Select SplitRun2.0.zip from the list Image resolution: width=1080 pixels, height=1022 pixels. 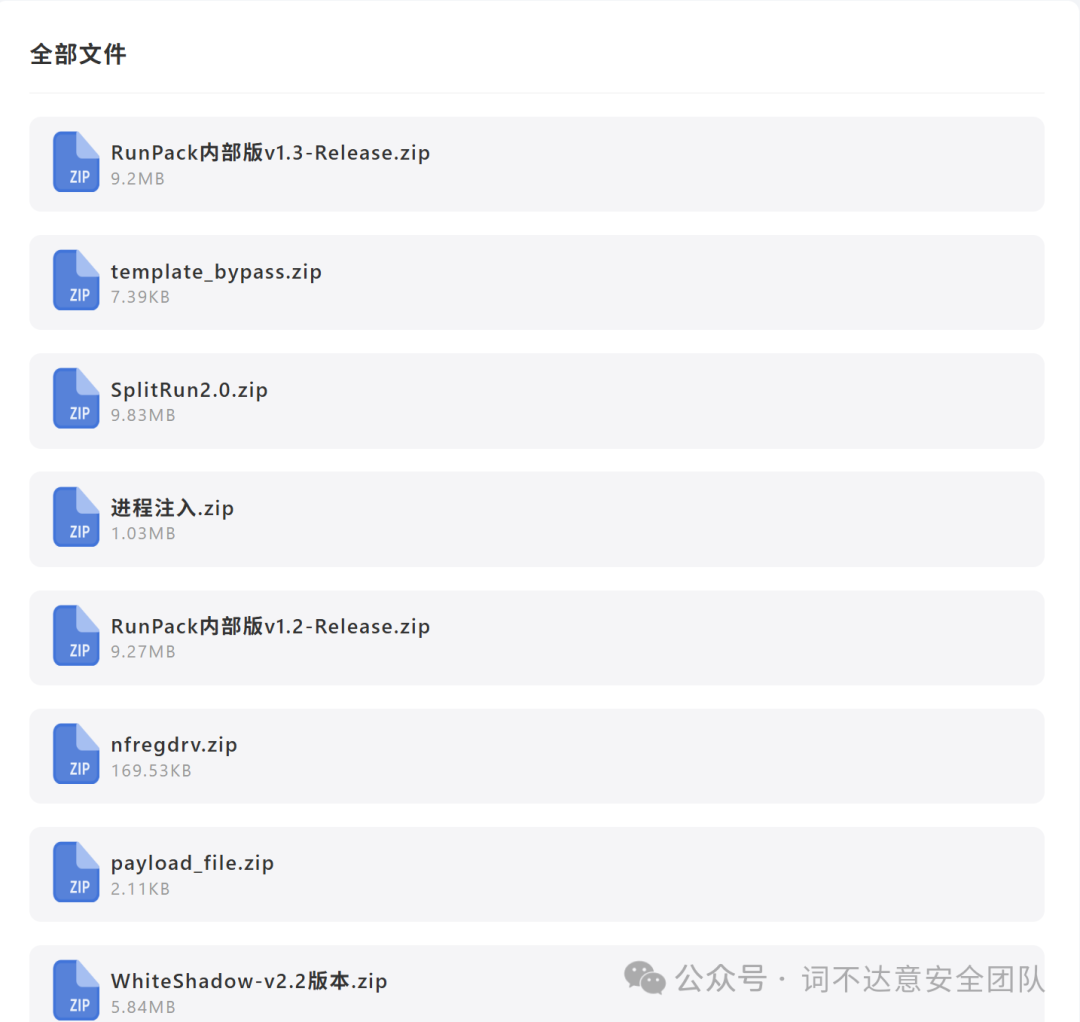(x=537, y=401)
